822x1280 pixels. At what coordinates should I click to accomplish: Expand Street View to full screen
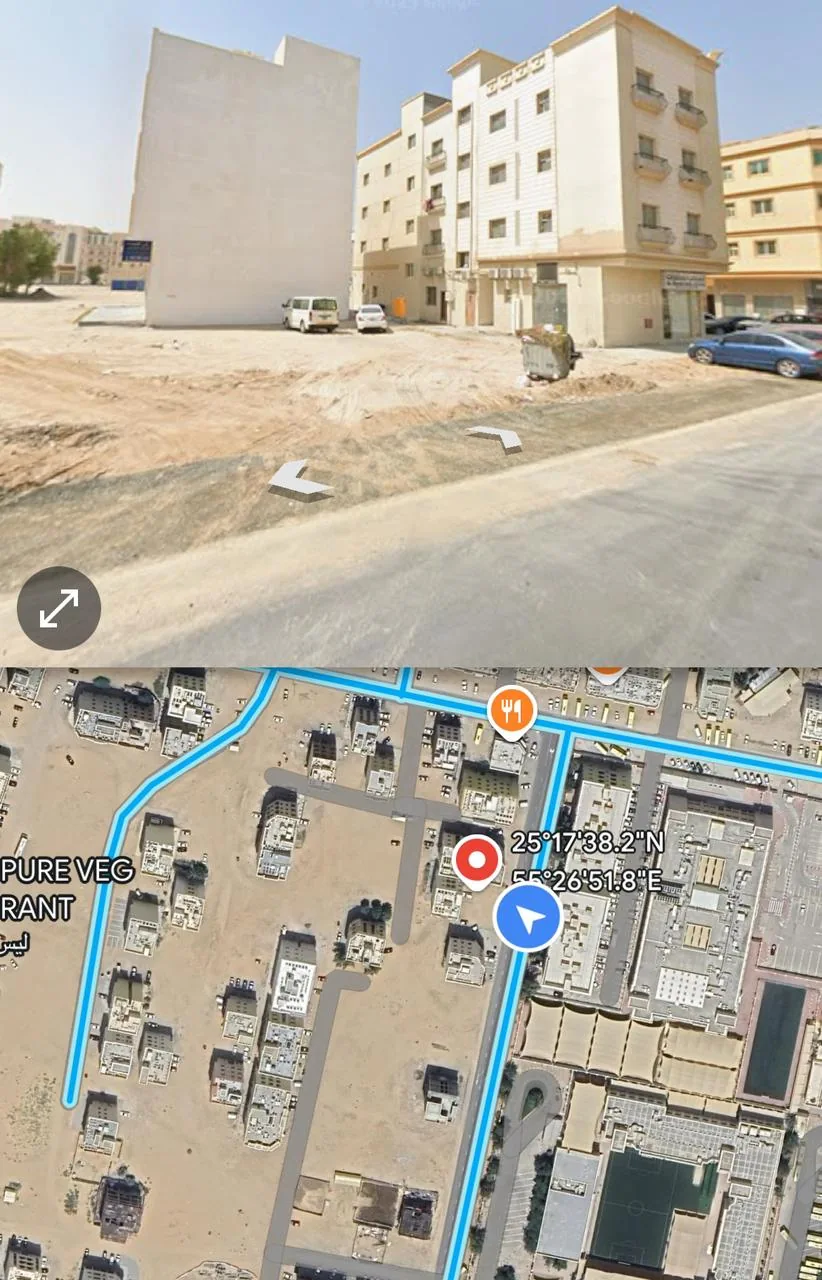(59, 608)
